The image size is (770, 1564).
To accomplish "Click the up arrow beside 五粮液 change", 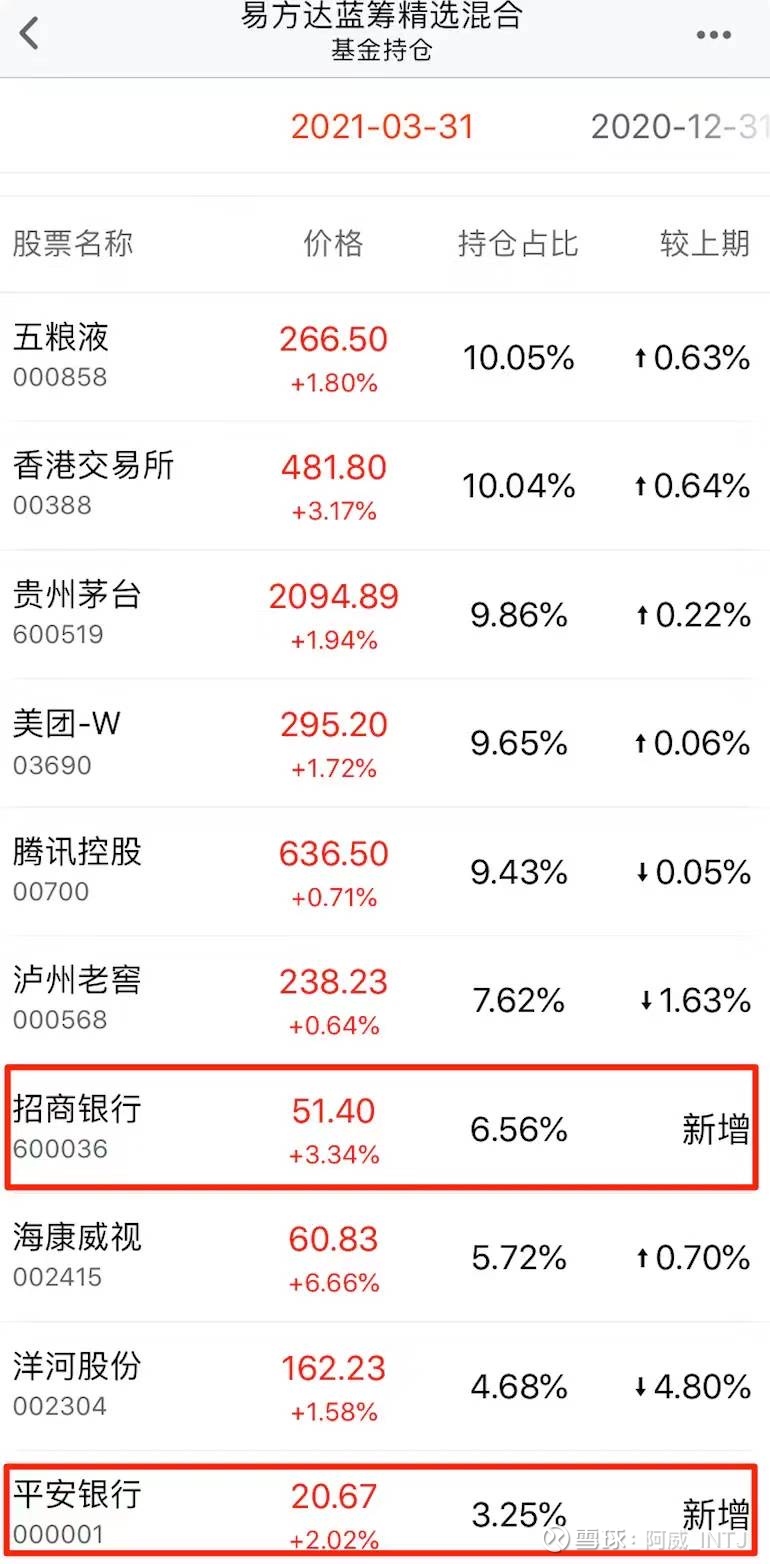I will click(x=640, y=356).
